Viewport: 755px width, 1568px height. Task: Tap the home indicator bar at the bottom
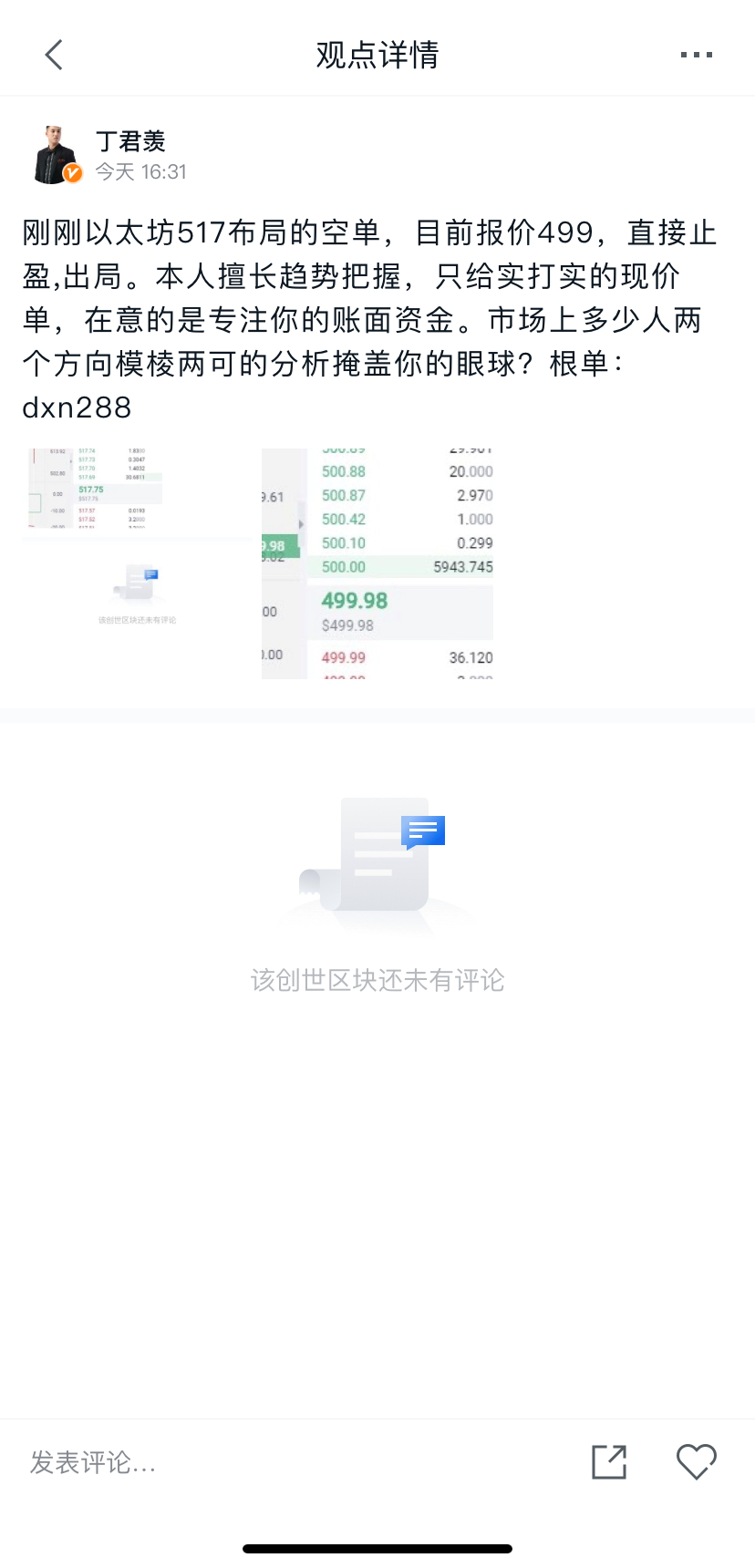coord(377,1547)
